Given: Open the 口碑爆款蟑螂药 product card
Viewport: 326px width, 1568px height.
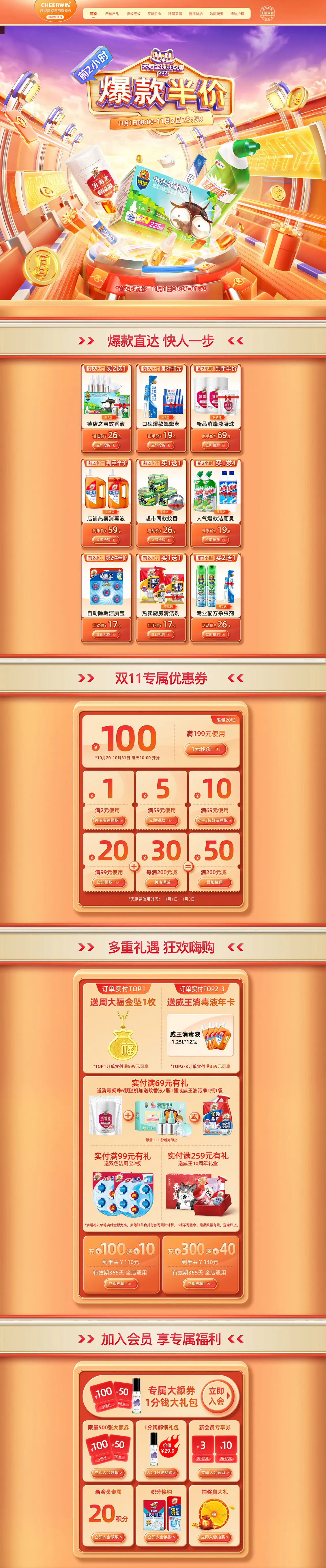Looking at the screenshot, I should coord(161,407).
